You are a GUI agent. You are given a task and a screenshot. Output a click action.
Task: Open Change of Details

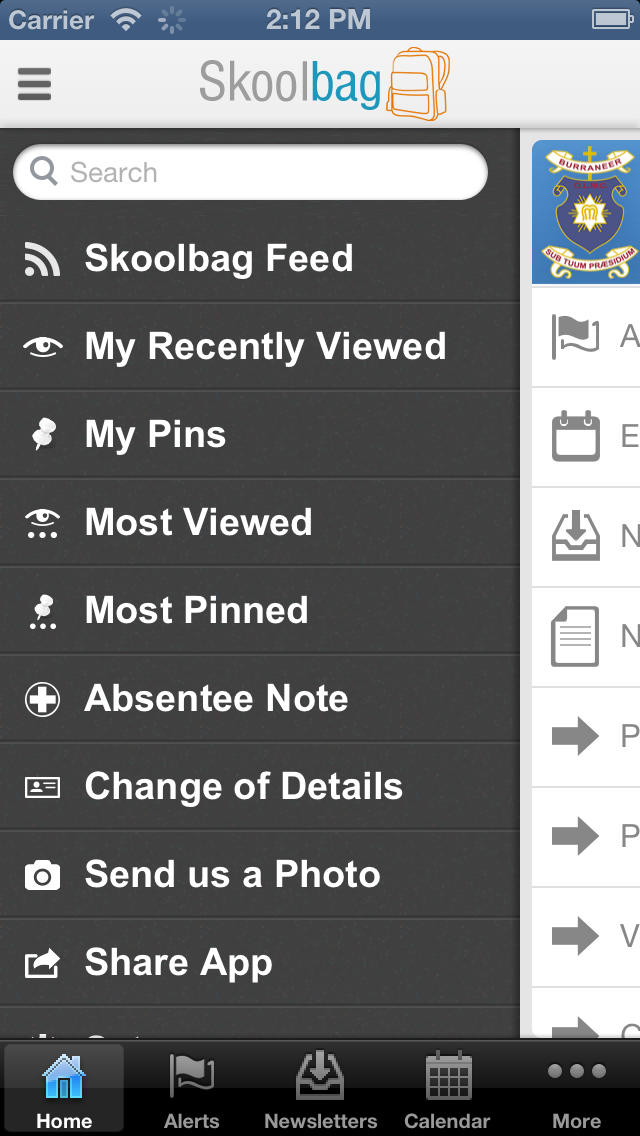pos(259,786)
